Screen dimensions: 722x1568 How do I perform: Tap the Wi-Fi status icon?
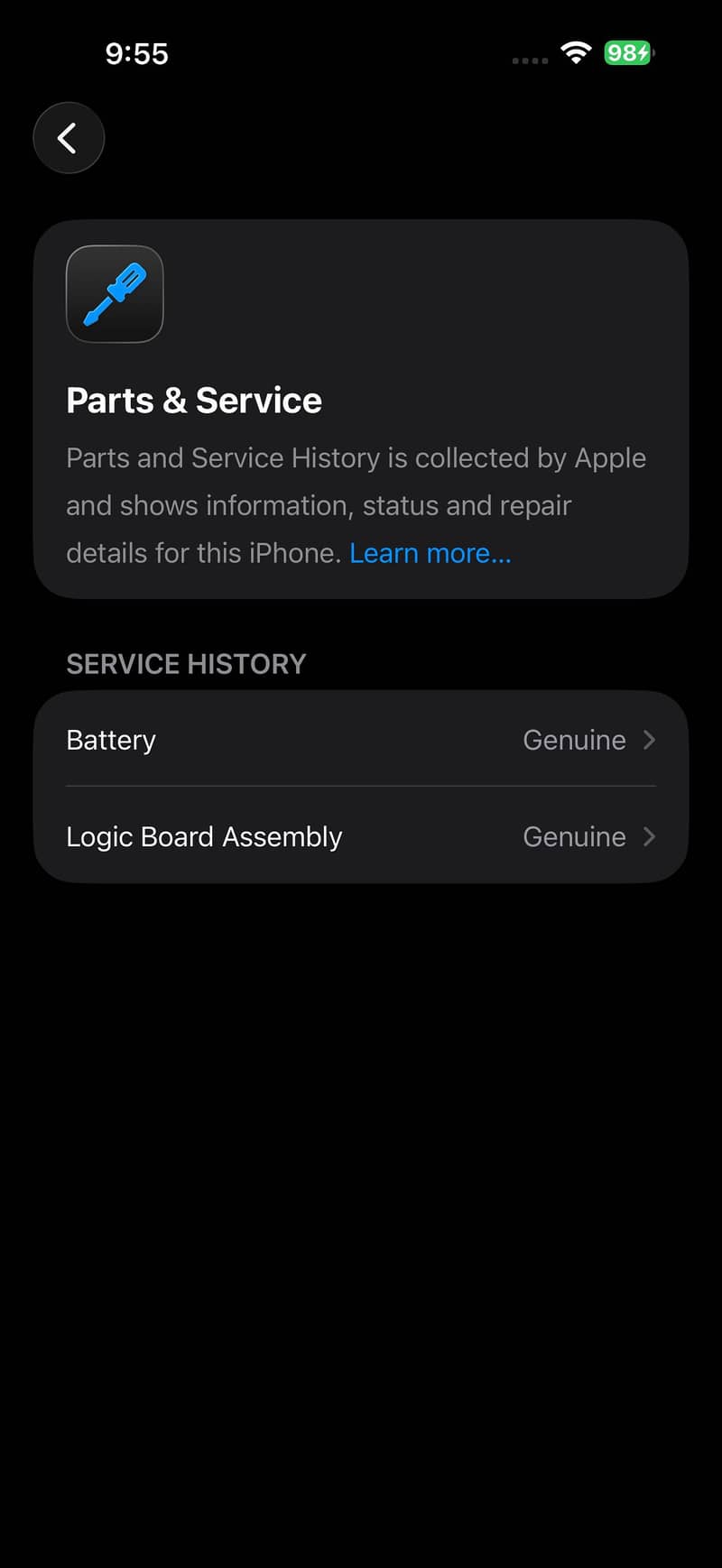tap(576, 52)
